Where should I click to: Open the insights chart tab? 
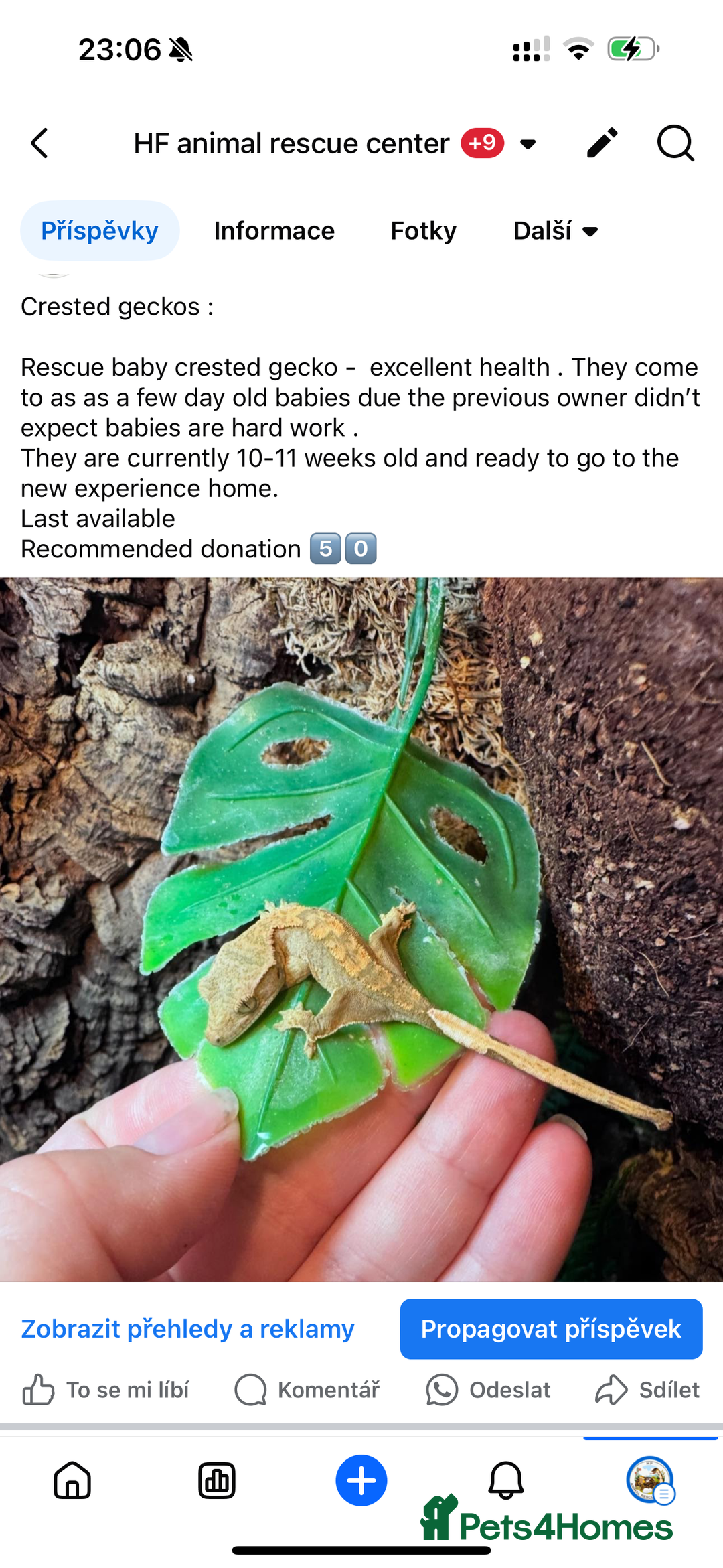[x=217, y=1480]
